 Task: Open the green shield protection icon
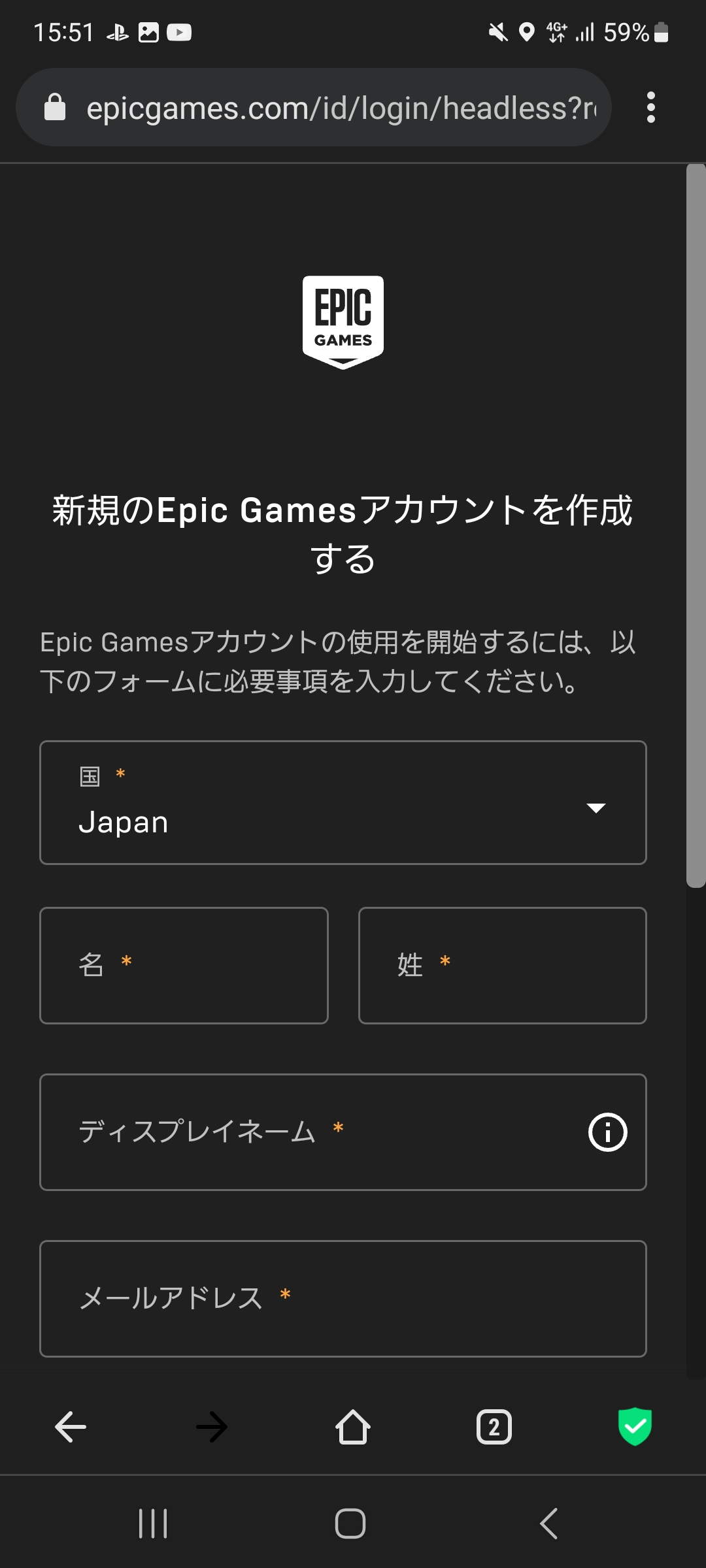click(635, 1426)
